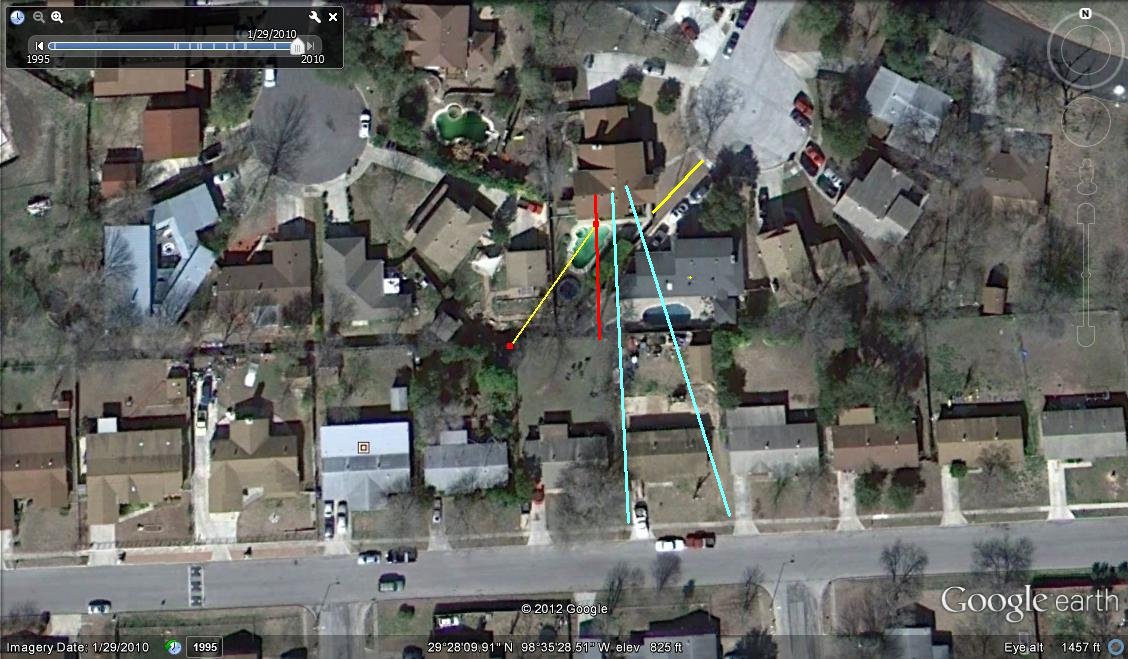Viewport: 1128px width, 659px height.
Task: Zoom in the historical imagery timeline
Action: click(x=57, y=17)
